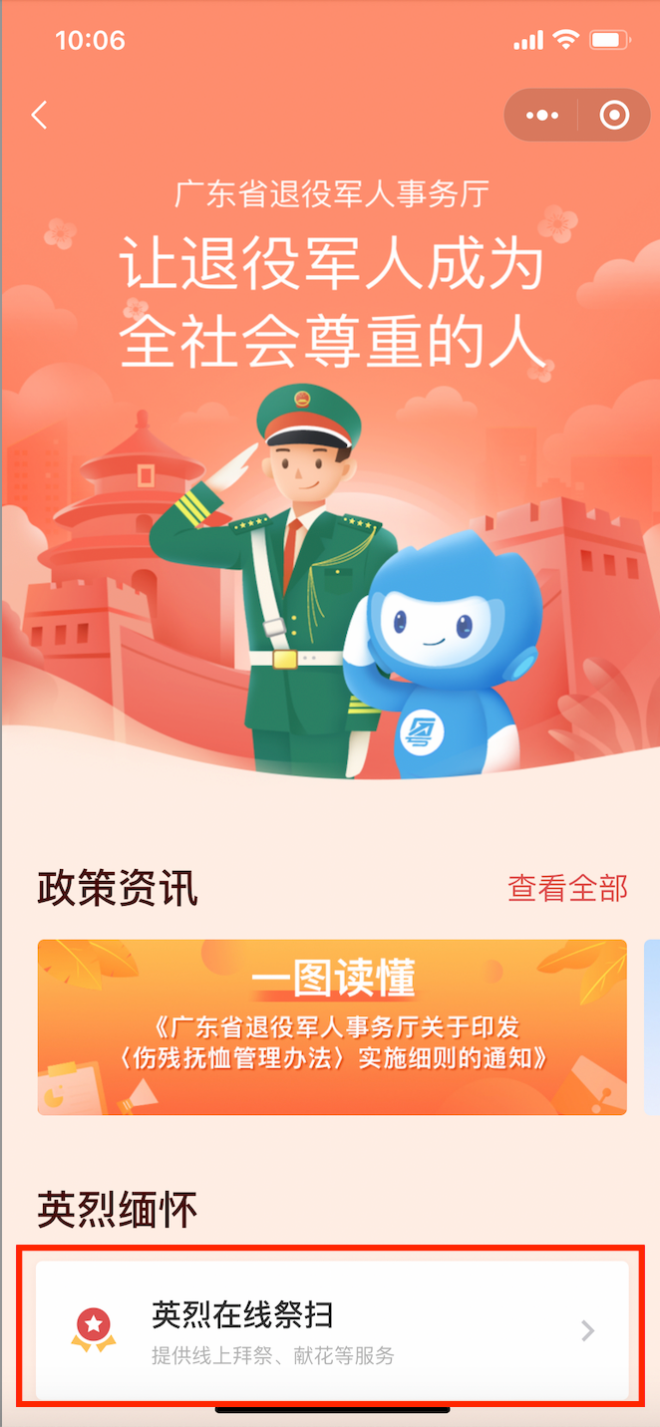Open the mini program more options menu
The image size is (660, 1427).
click(x=542, y=116)
